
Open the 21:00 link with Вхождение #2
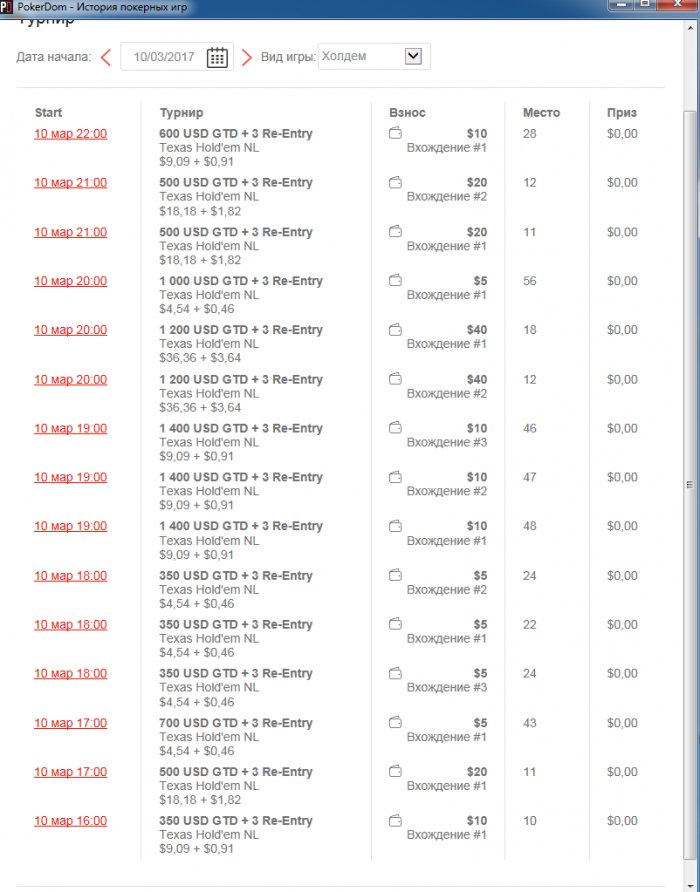pos(70,183)
